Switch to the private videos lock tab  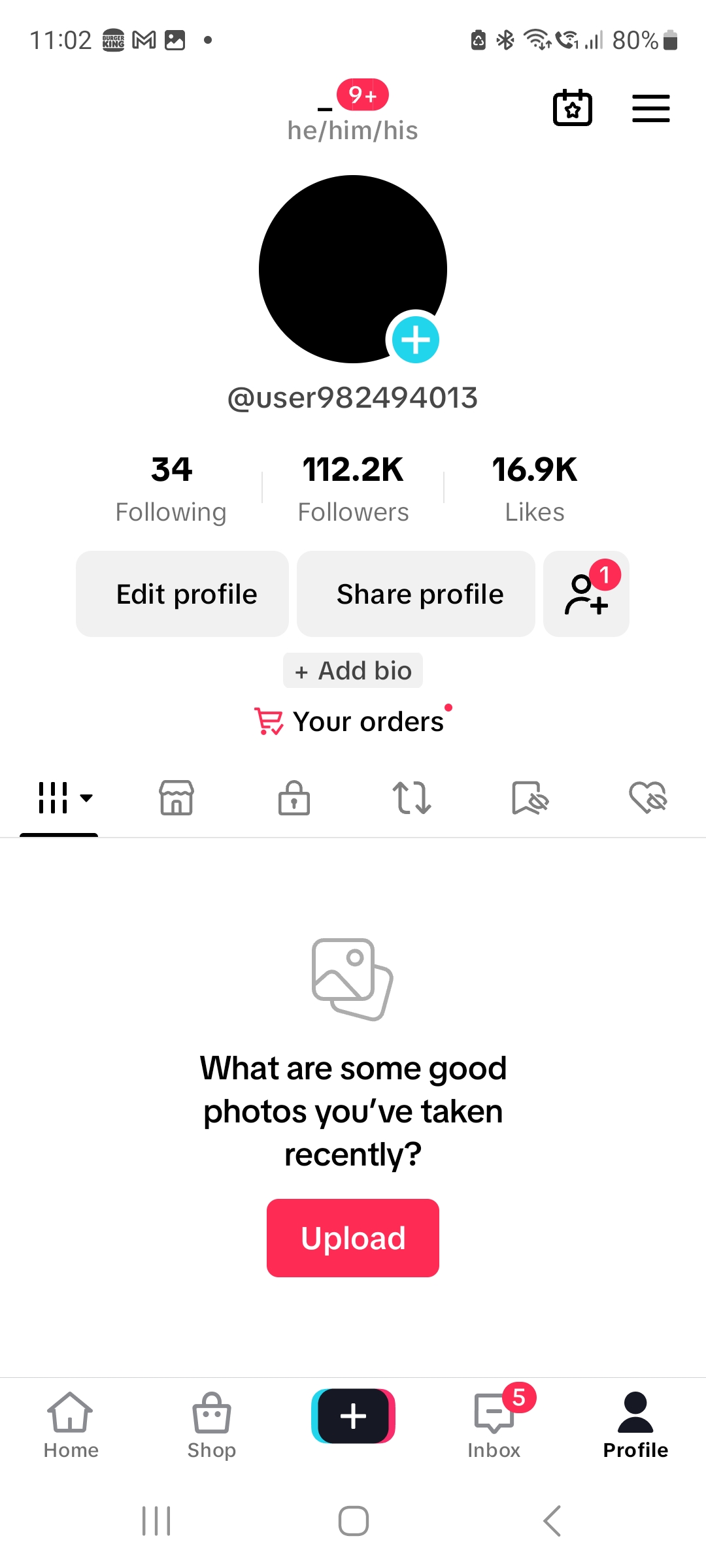click(294, 798)
